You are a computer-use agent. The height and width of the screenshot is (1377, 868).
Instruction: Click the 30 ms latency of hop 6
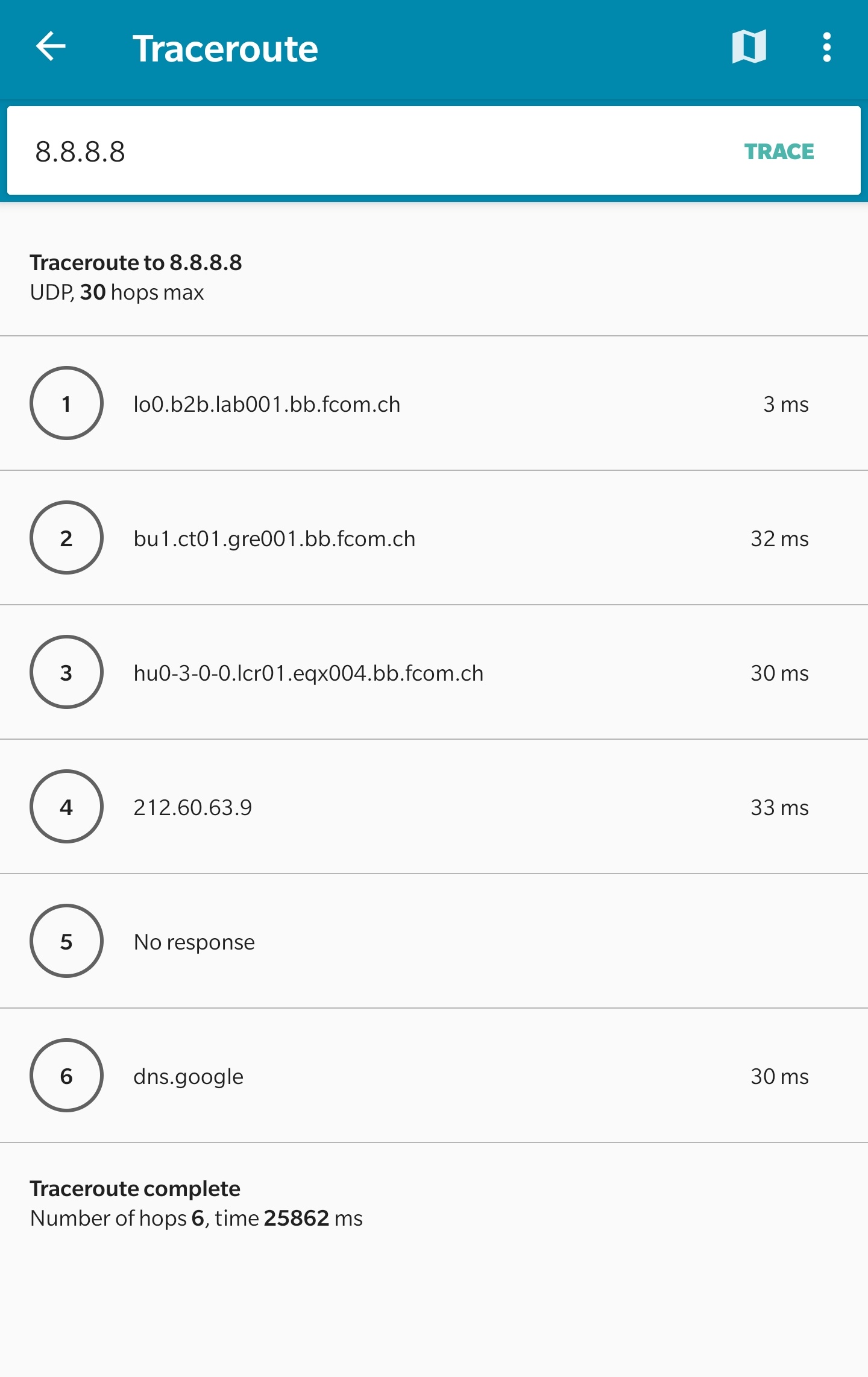781,1076
